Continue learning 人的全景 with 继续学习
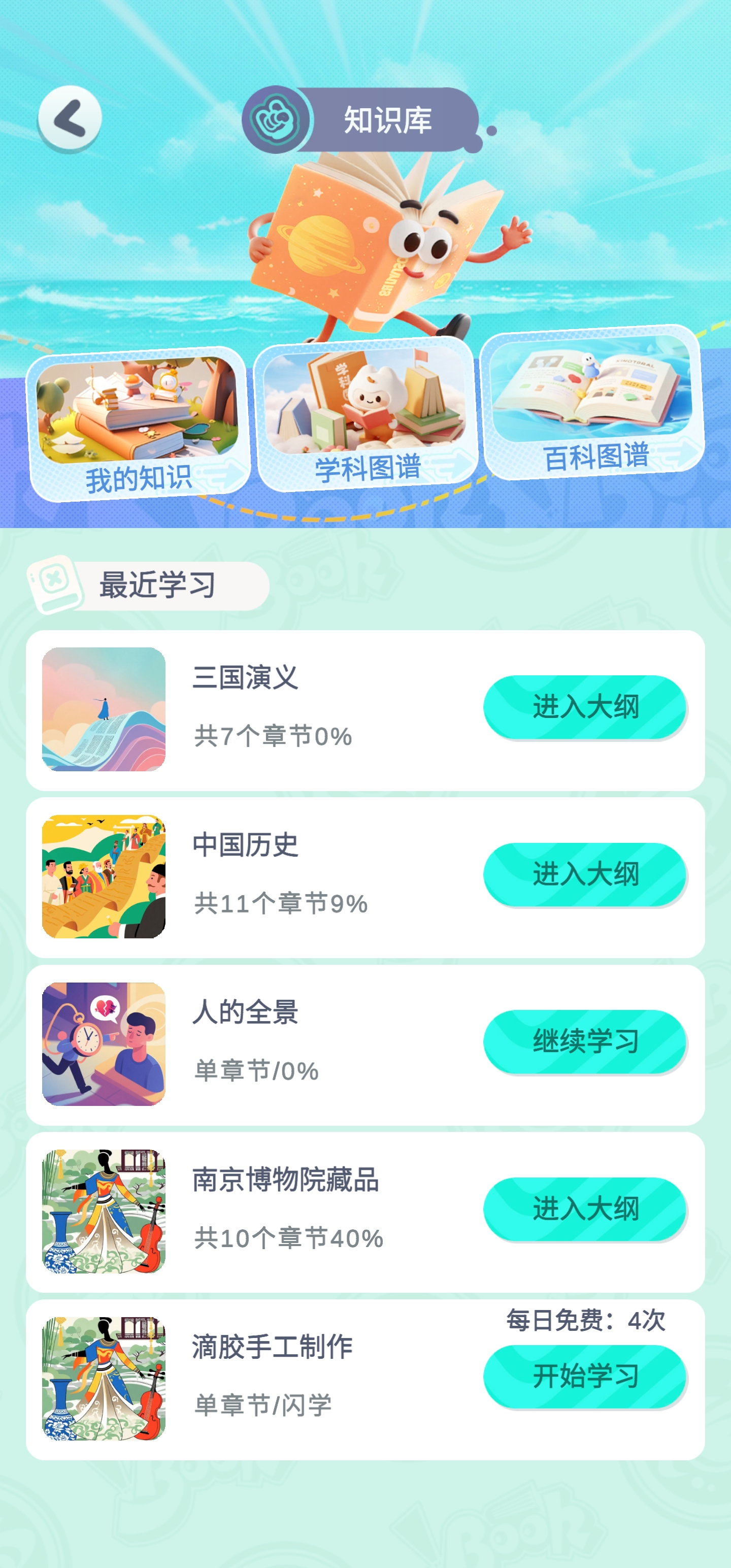The image size is (731, 1568). [586, 1041]
